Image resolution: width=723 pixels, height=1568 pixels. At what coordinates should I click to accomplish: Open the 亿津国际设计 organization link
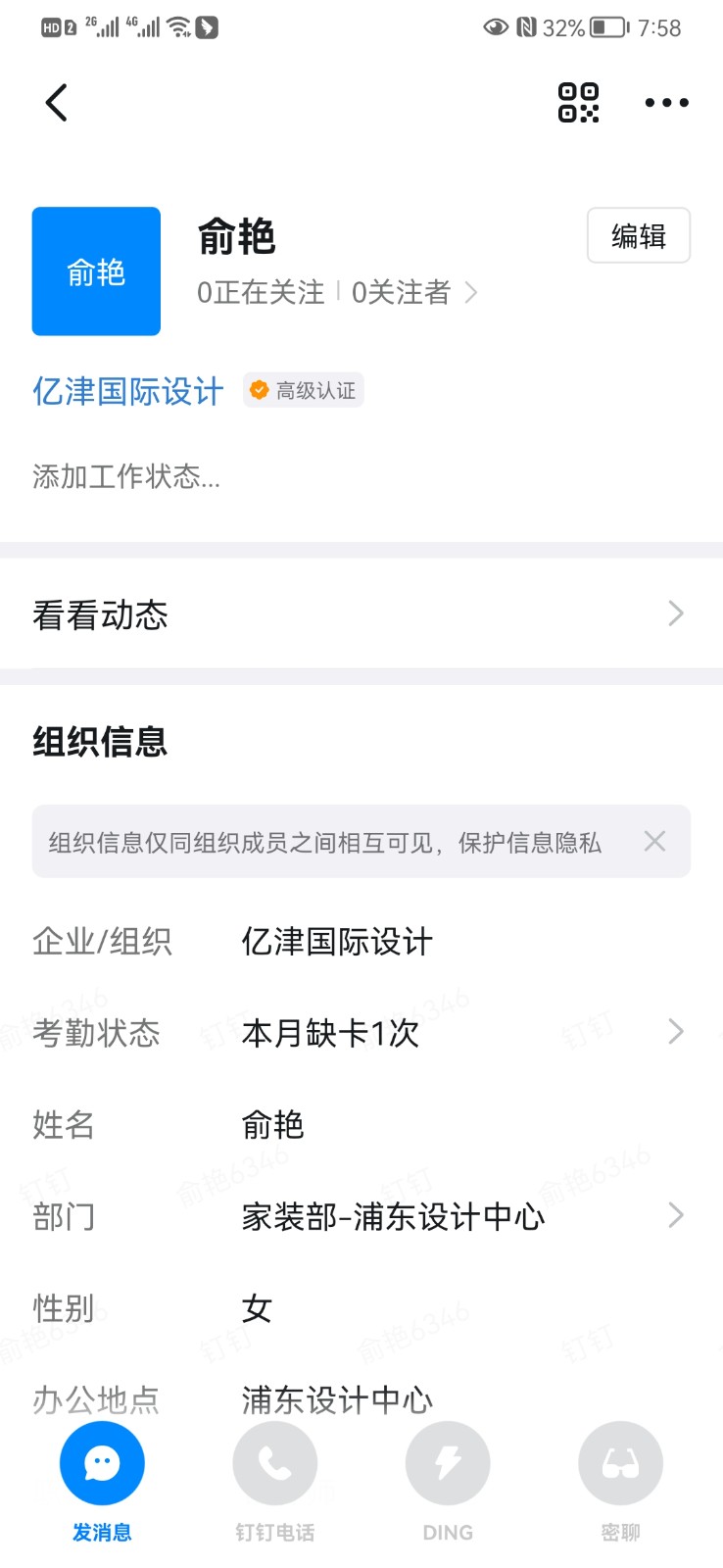coord(128,391)
